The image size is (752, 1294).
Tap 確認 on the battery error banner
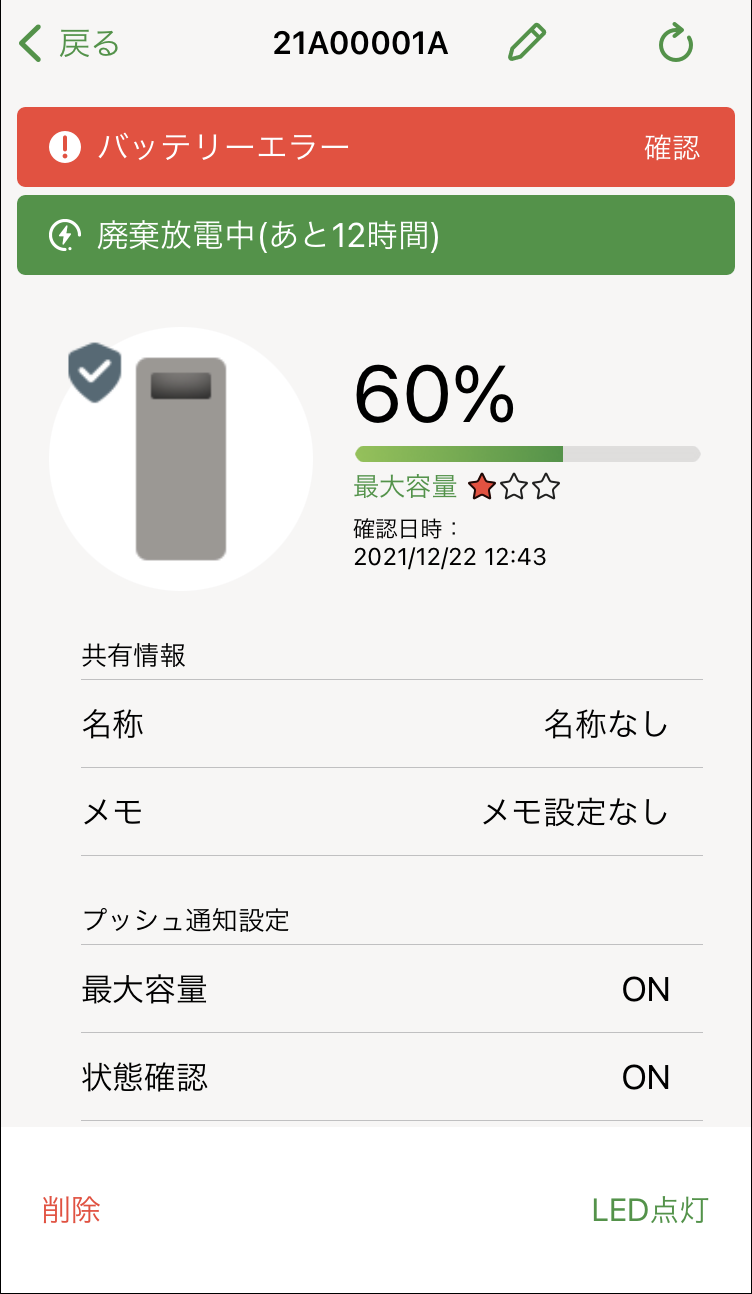tap(672, 148)
